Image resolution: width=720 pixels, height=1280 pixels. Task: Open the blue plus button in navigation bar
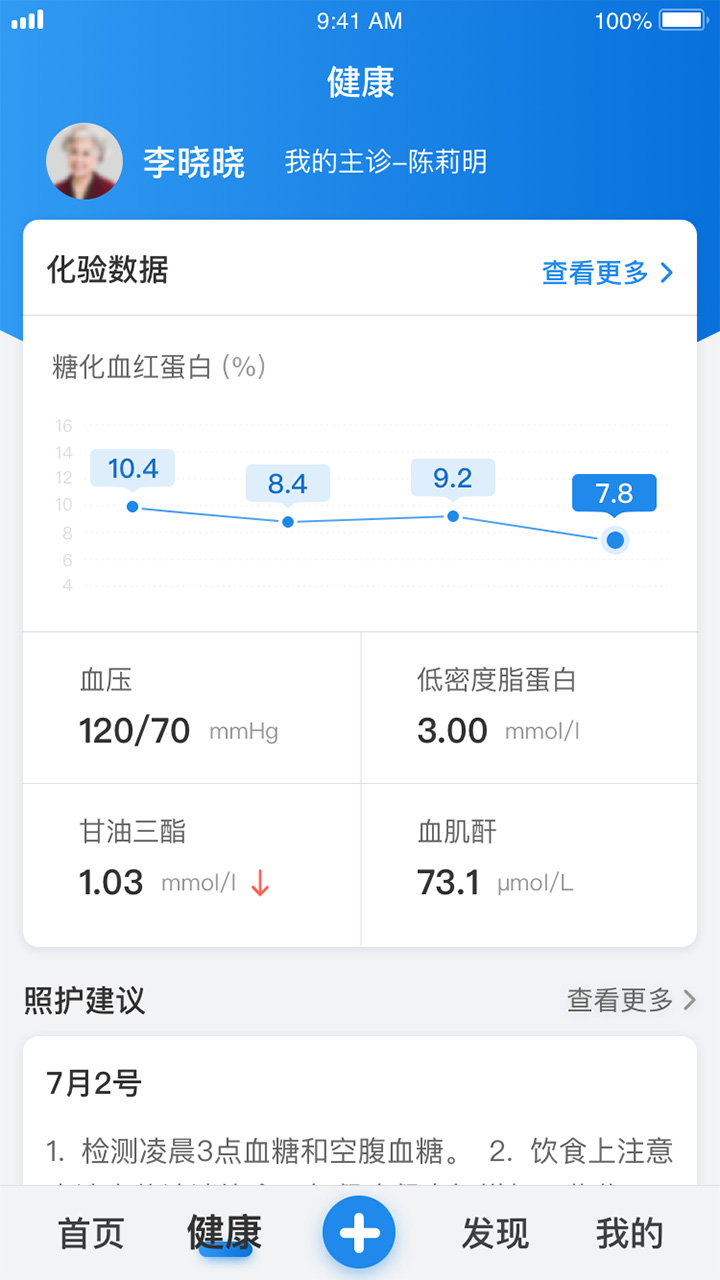(x=360, y=1232)
